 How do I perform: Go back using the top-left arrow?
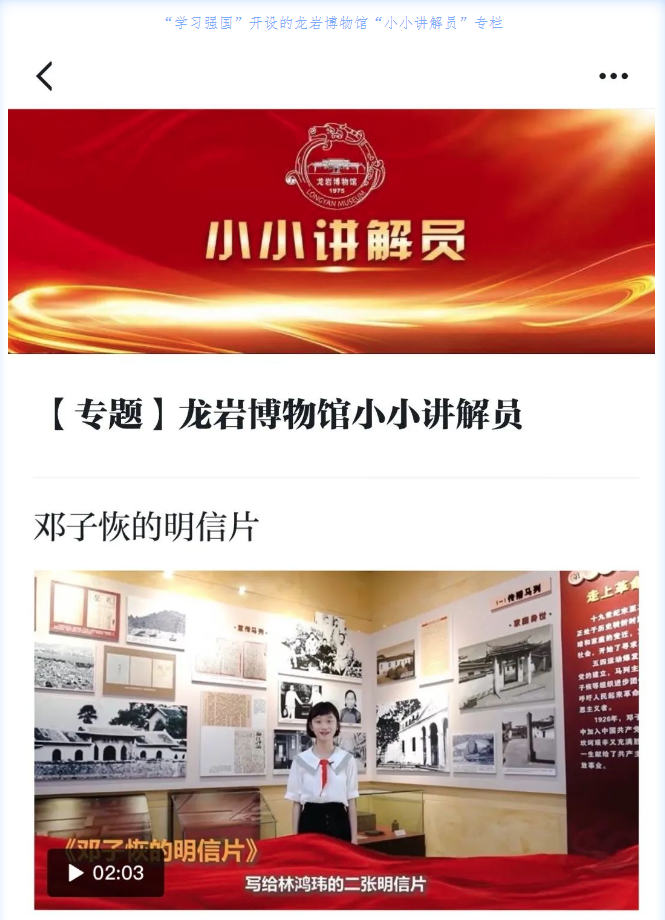[44, 76]
